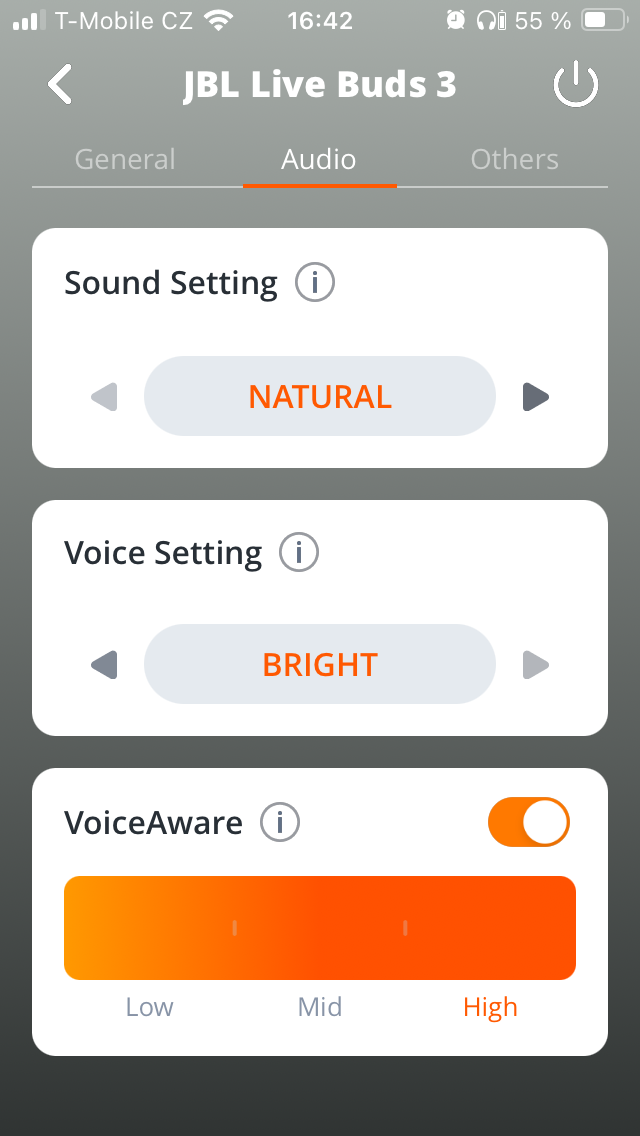Open Voice Setting info icon
This screenshot has height=1136, width=640.
point(298,552)
